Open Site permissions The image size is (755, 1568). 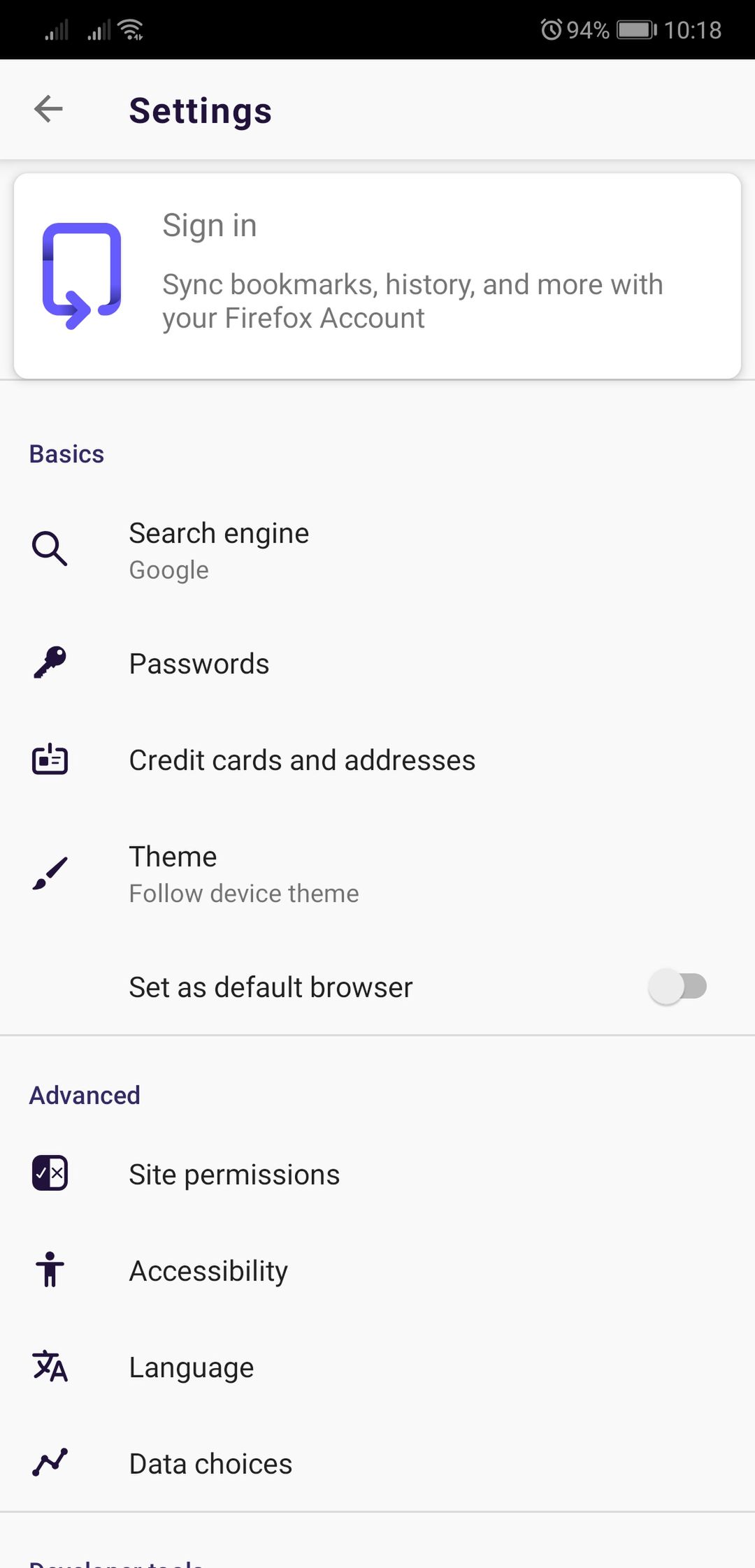(x=377, y=1174)
